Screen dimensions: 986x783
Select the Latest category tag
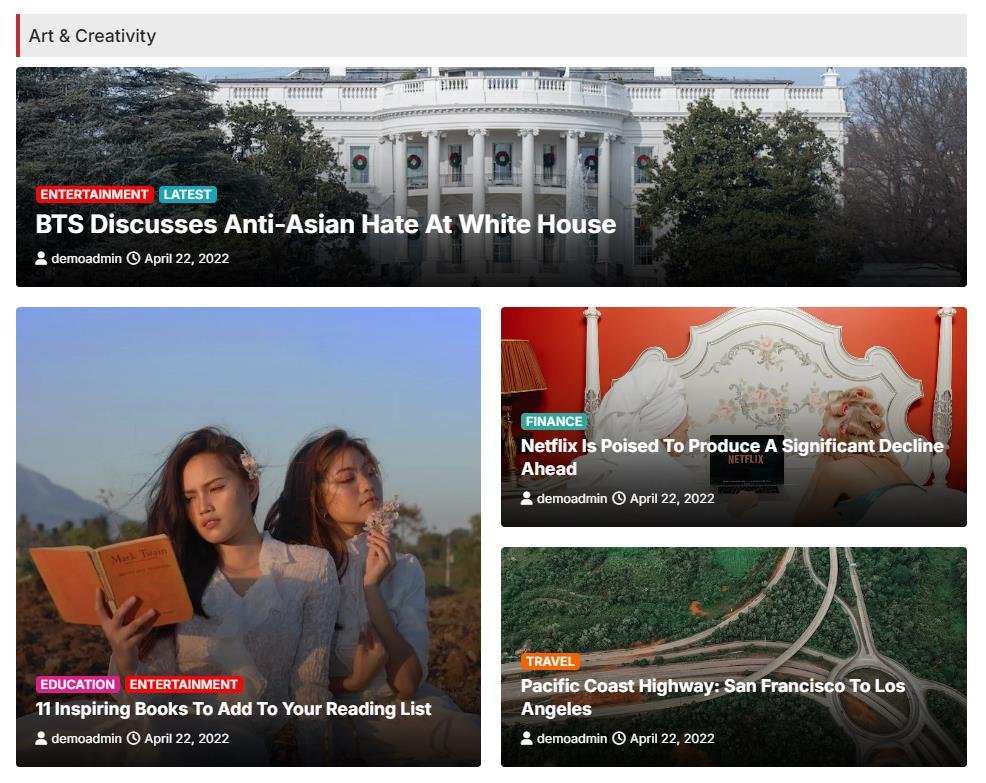(187, 195)
